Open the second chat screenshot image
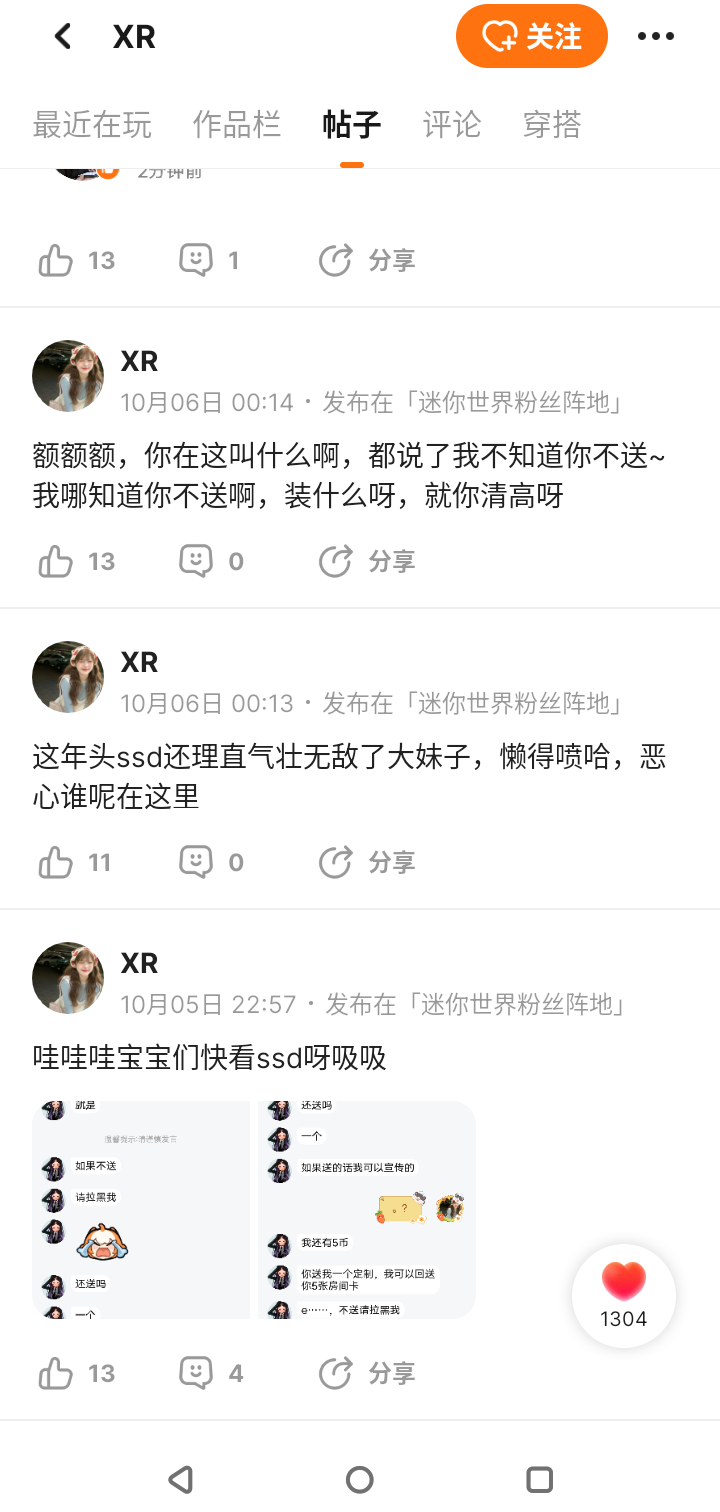Viewport: 720px width, 1512px height. click(366, 1209)
